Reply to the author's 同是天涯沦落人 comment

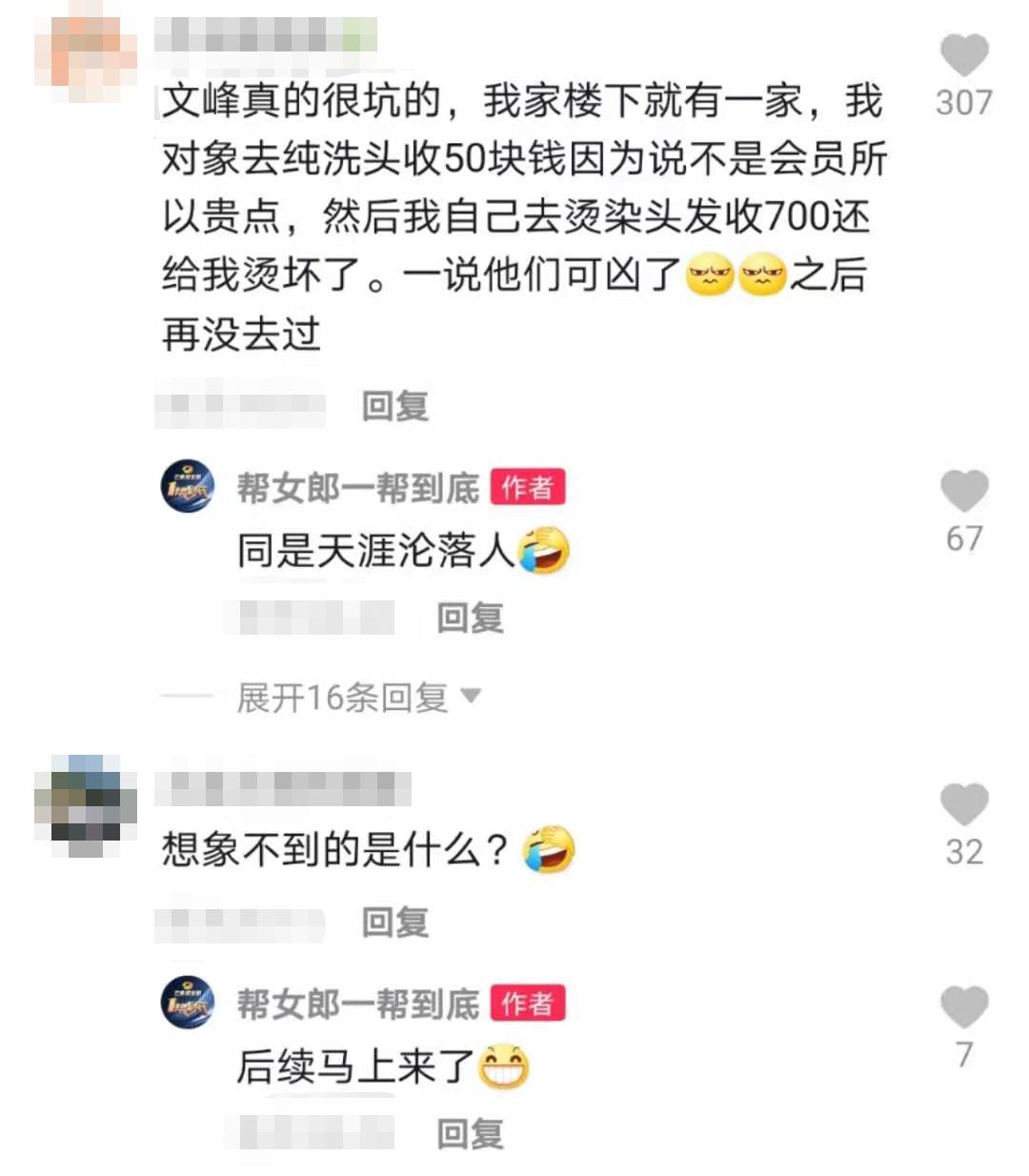pos(470,618)
